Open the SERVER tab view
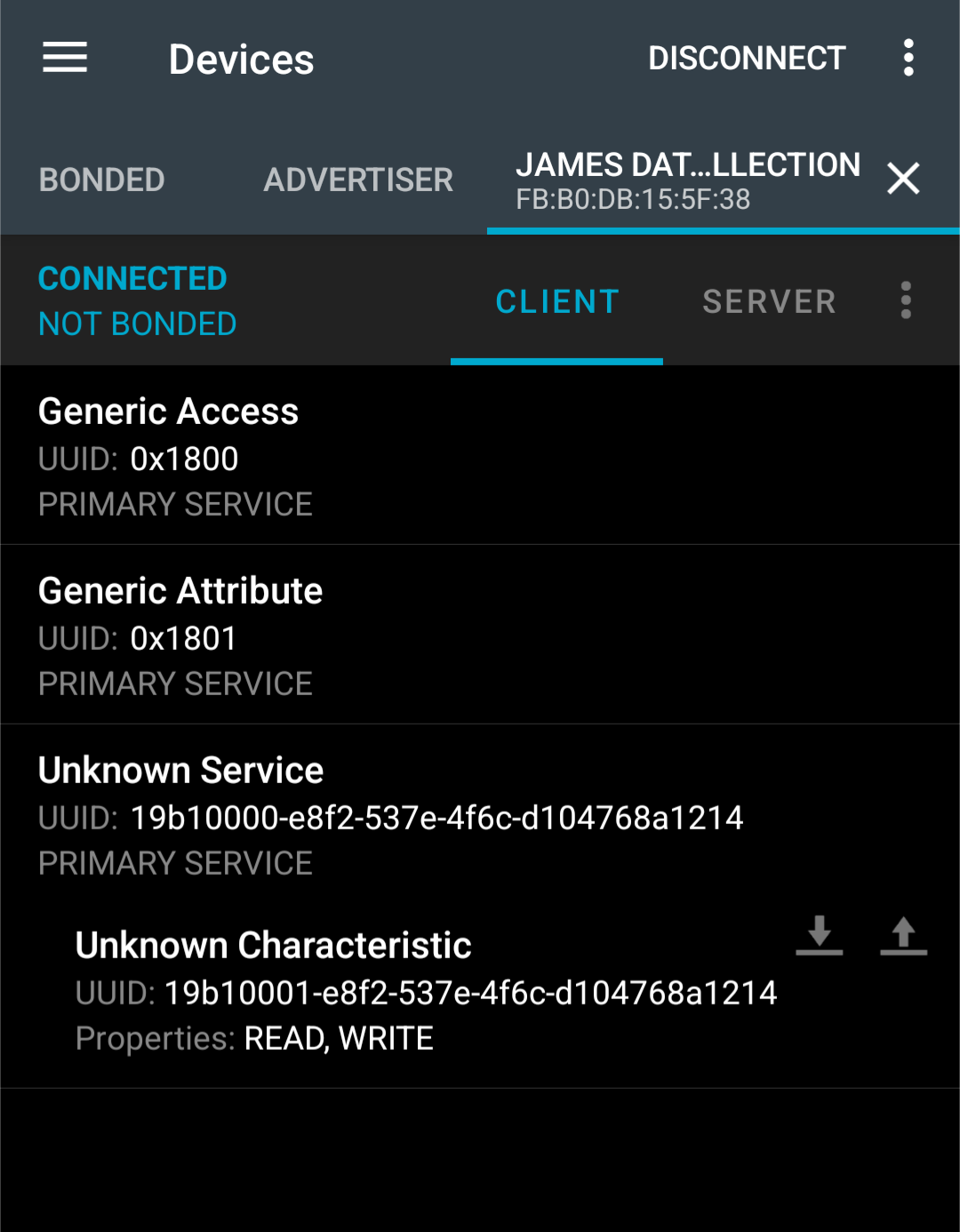Image resolution: width=960 pixels, height=1232 pixels. (x=768, y=300)
